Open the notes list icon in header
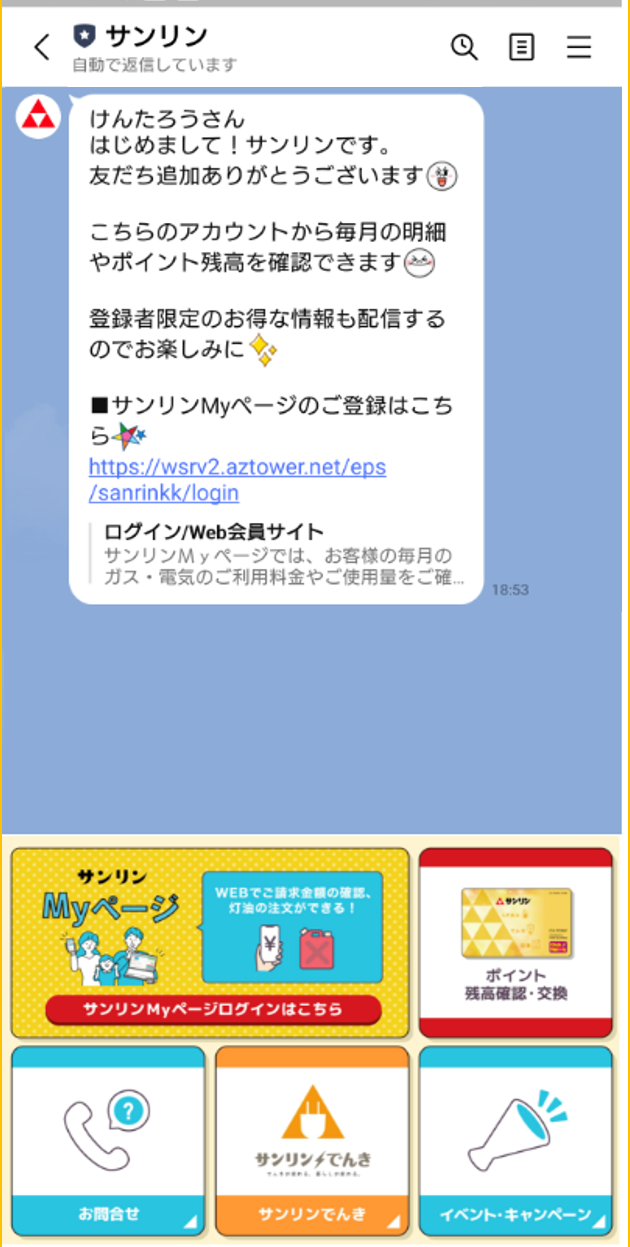 pyautogui.click(x=521, y=47)
